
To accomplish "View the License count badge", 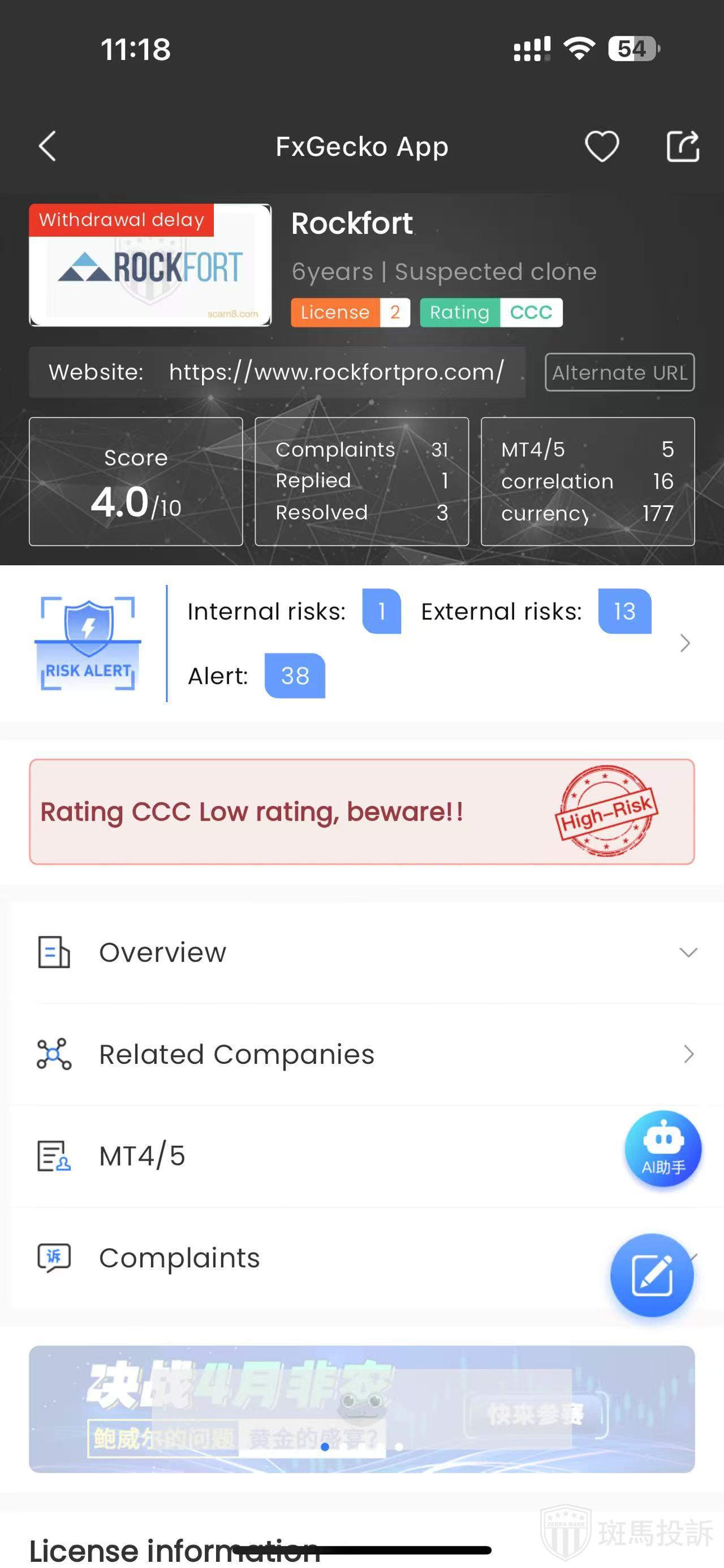I will [x=350, y=312].
